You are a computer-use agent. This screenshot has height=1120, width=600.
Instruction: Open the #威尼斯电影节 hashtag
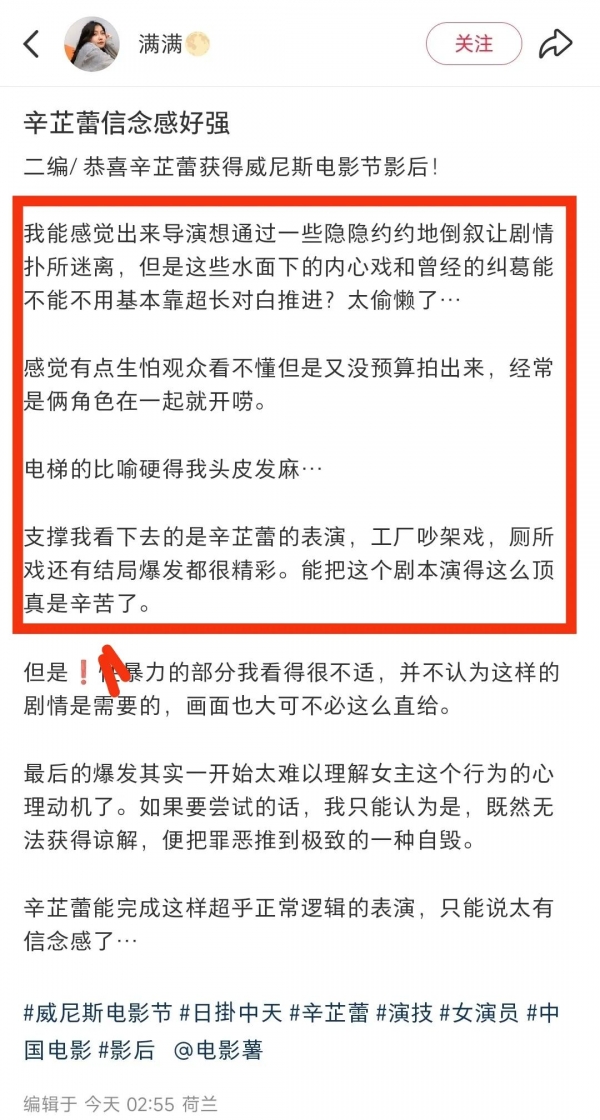(98, 1013)
